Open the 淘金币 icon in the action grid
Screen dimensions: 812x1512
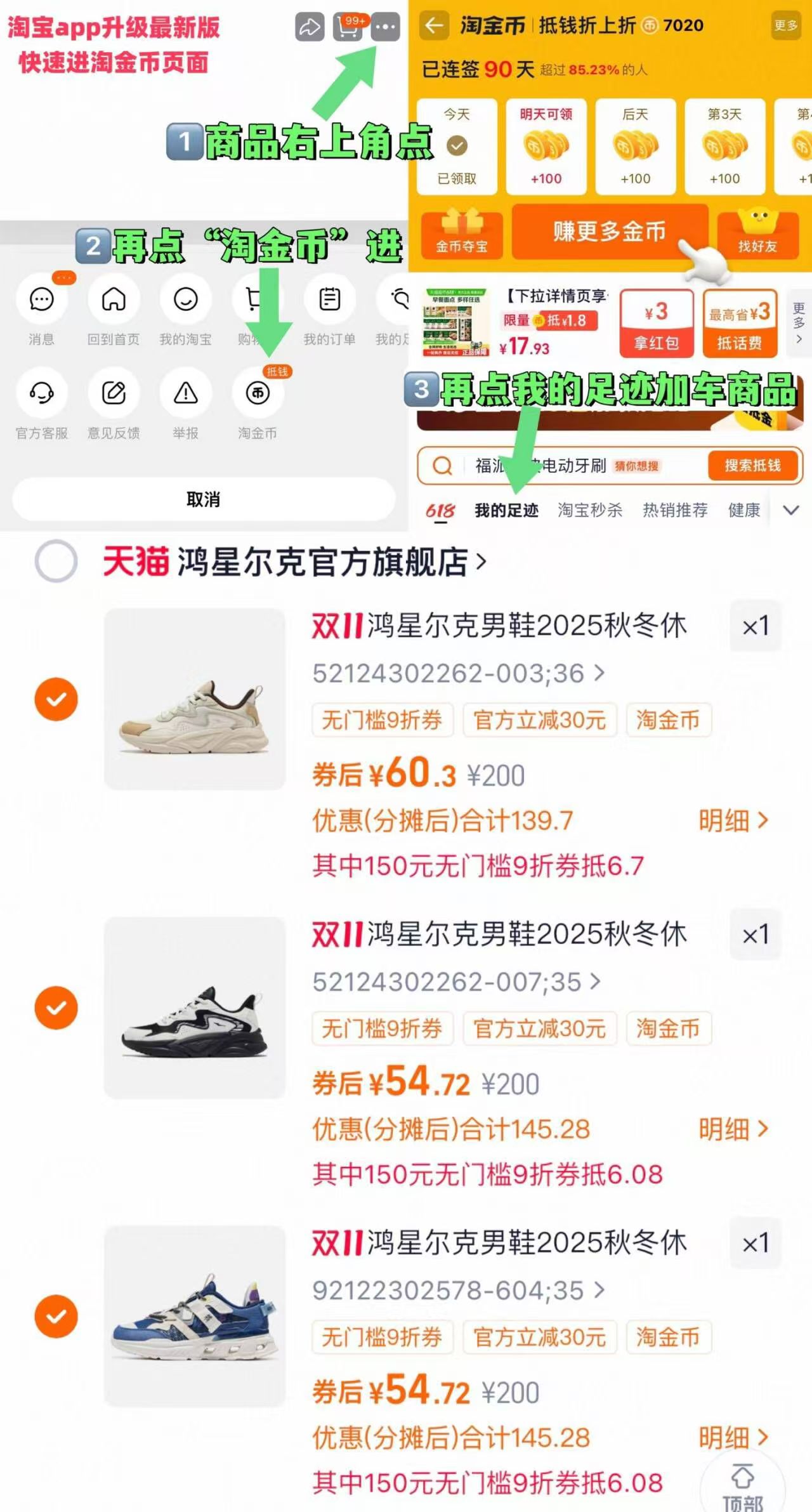[256, 393]
